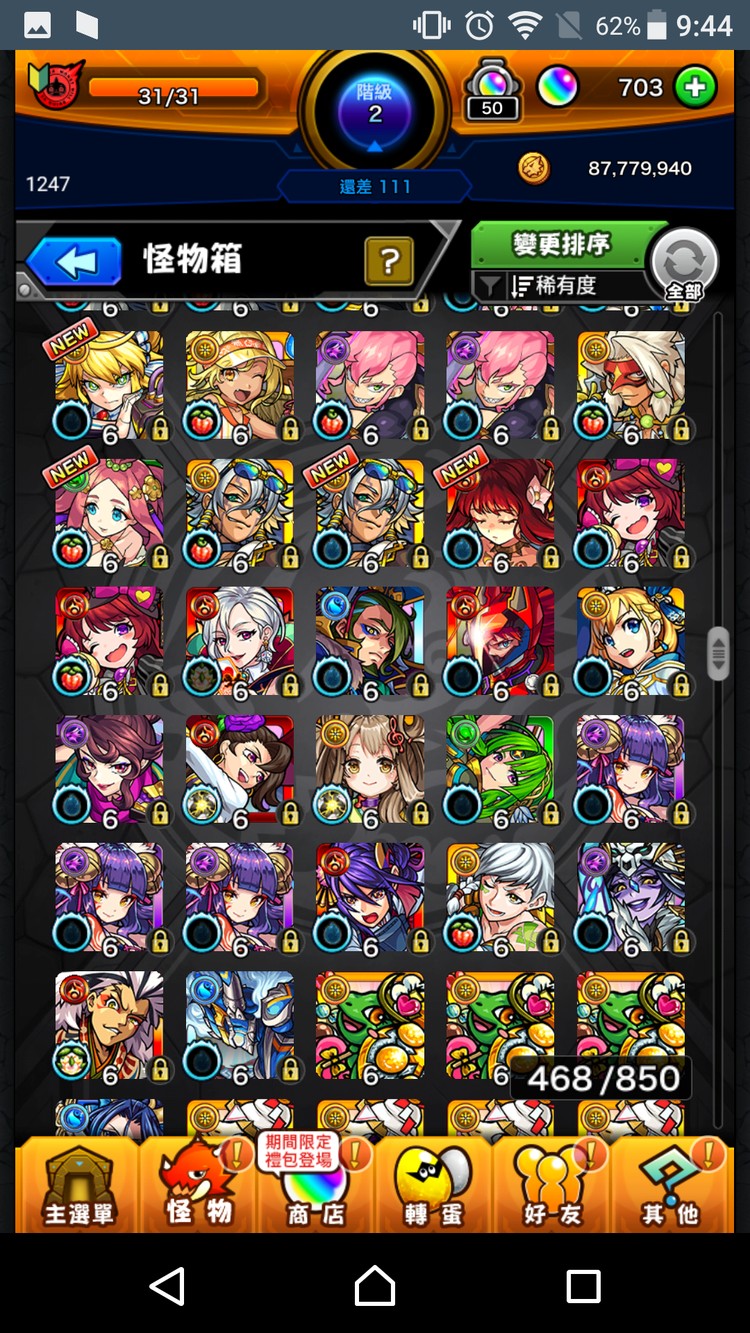Add orbs with the green plus

pos(696,88)
